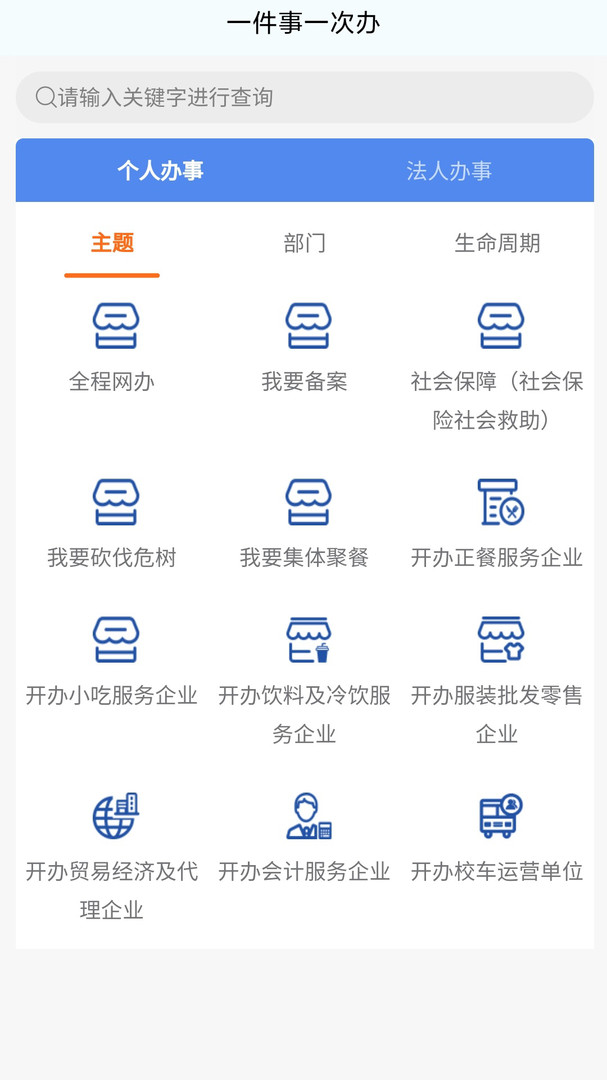This screenshot has height=1080, width=607.
Task: Choose 开办正餐服务企业
Action: tap(497, 522)
